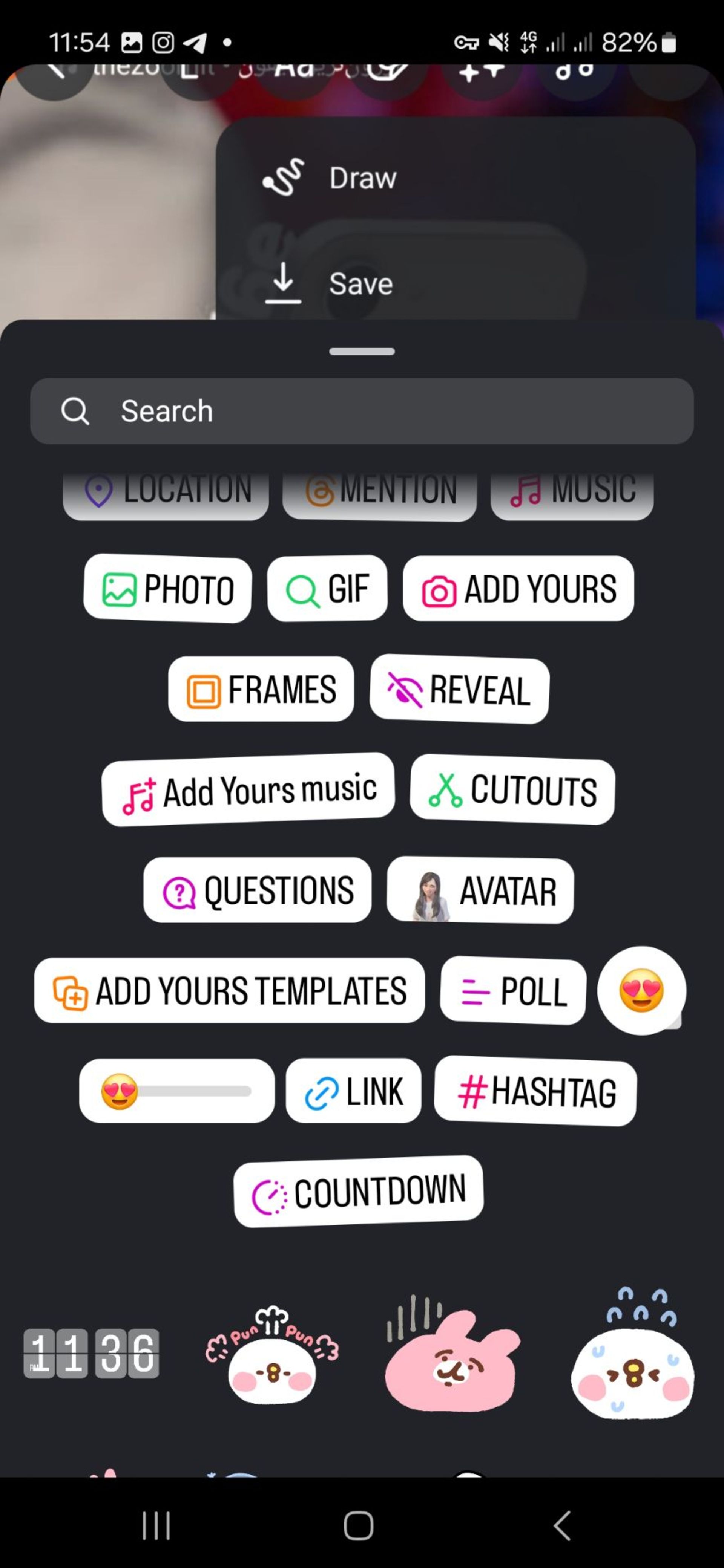Viewport: 724px width, 1568px height.
Task: Select the Add Yours music sticker
Action: (x=248, y=790)
